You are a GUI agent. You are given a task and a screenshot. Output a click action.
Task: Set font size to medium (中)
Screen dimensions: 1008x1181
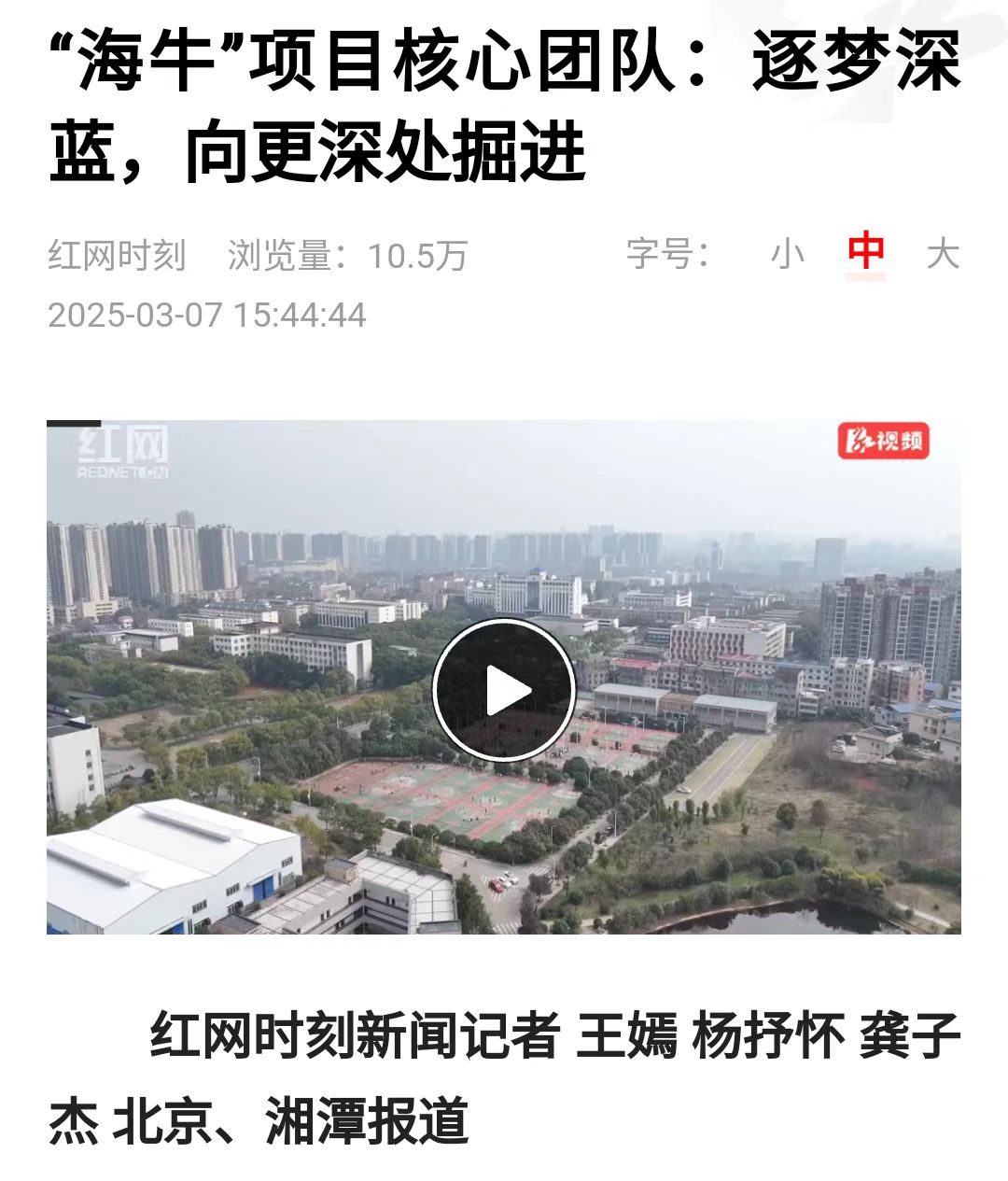click(x=865, y=252)
